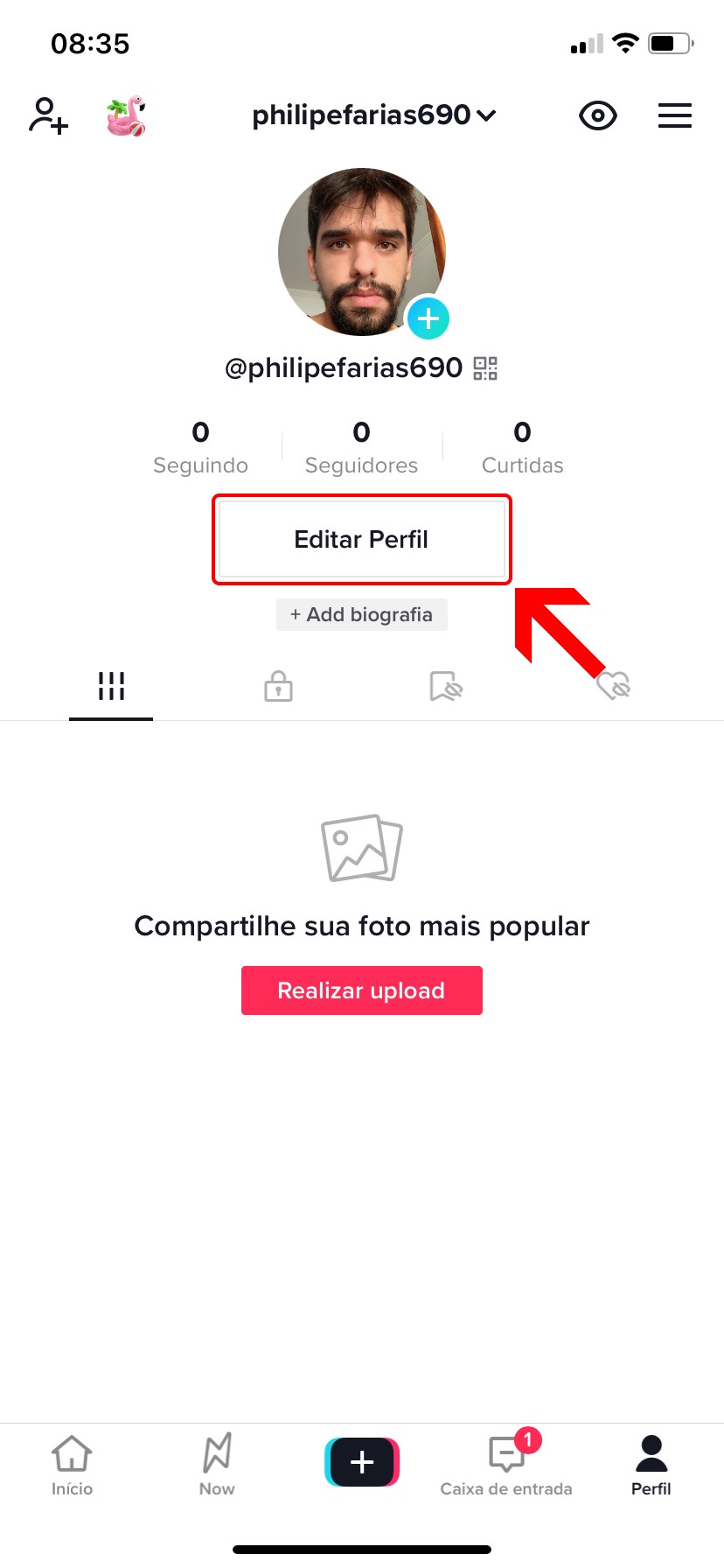Open the add friends icon

(x=49, y=115)
